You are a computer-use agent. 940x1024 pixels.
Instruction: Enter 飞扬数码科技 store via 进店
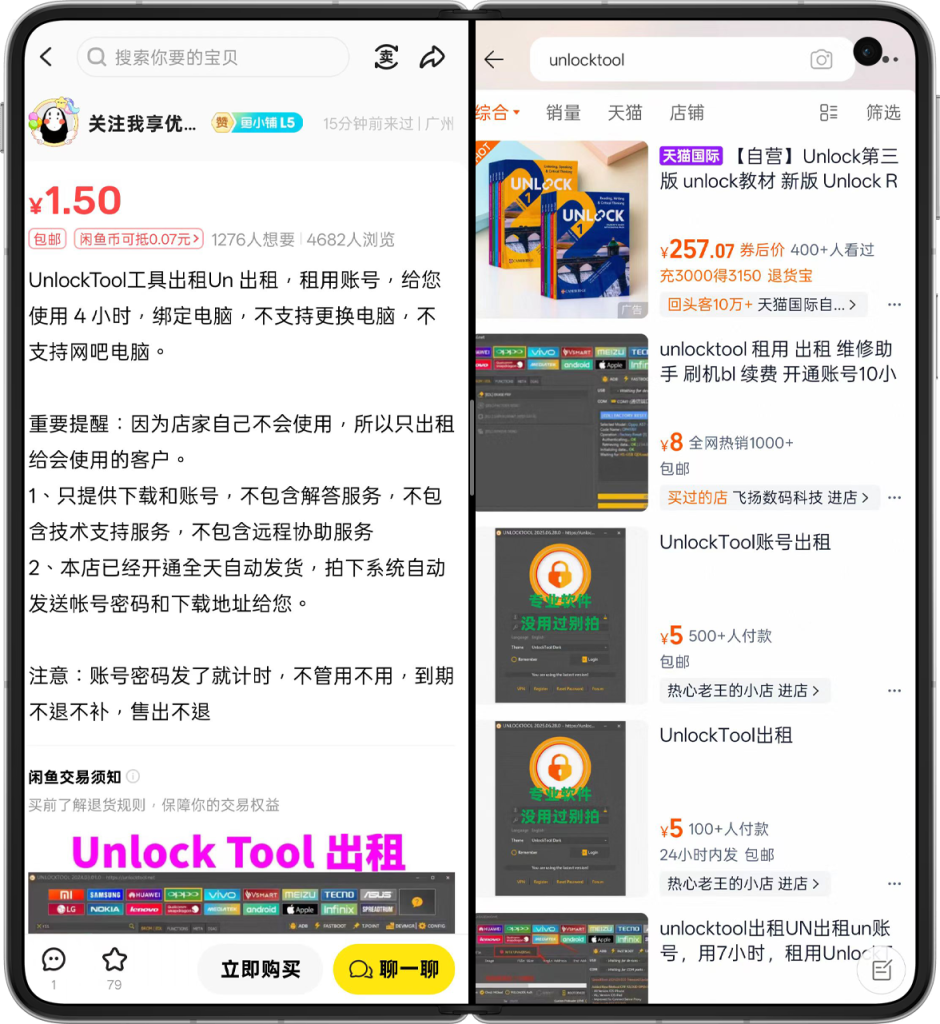[848, 497]
